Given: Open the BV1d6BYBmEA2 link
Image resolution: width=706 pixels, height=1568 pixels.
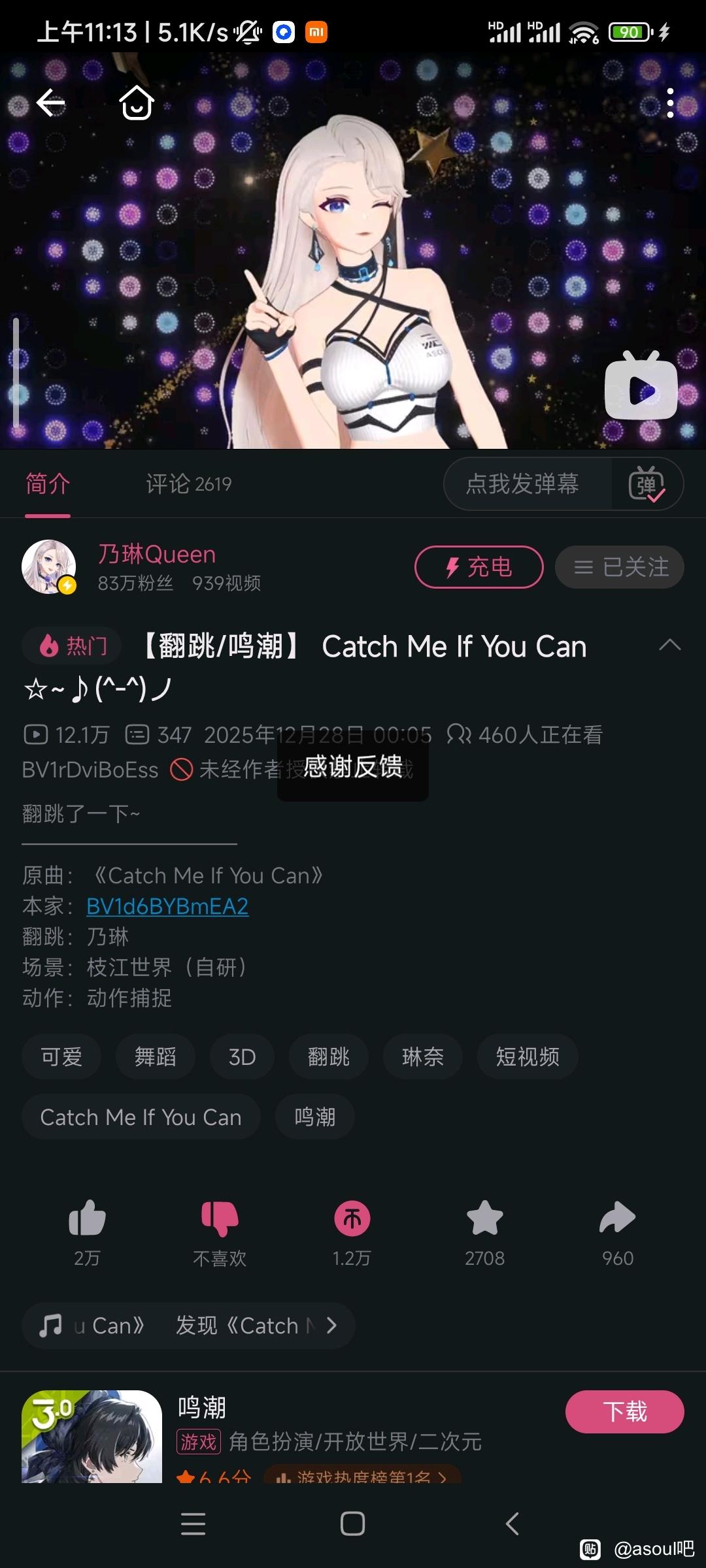Looking at the screenshot, I should pos(167,906).
